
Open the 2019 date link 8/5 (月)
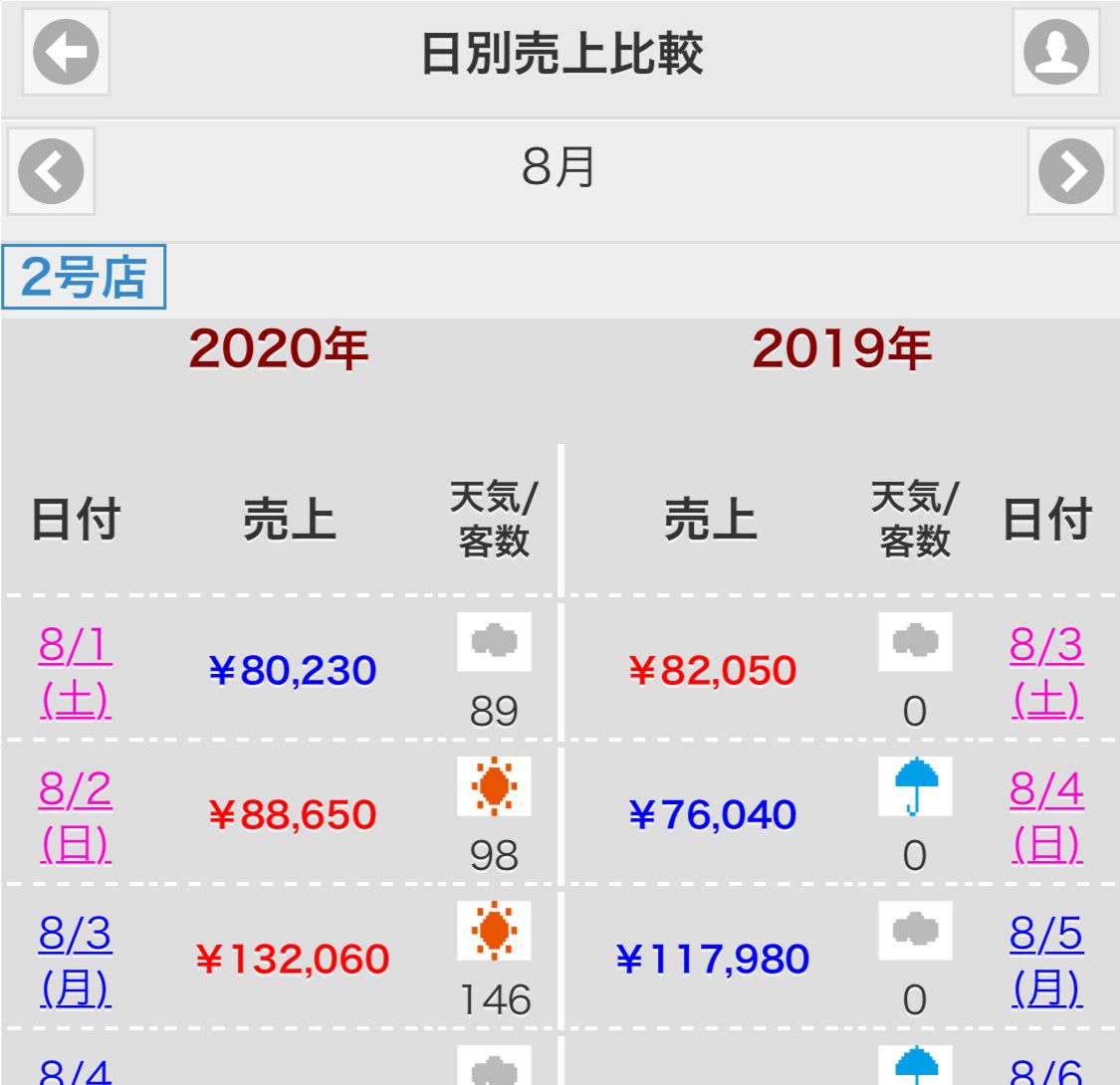pyautogui.click(x=1046, y=962)
